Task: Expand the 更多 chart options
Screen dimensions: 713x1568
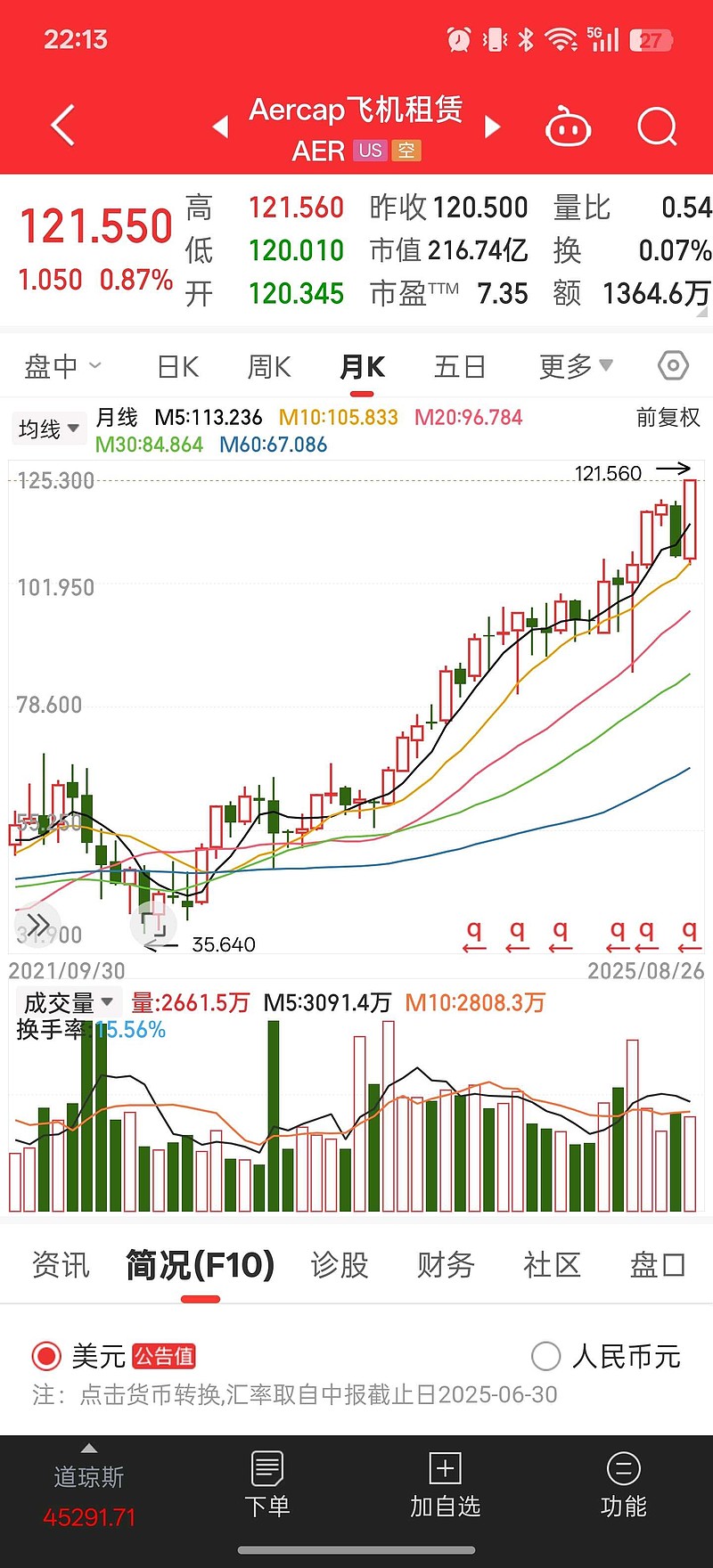Action: point(575,366)
